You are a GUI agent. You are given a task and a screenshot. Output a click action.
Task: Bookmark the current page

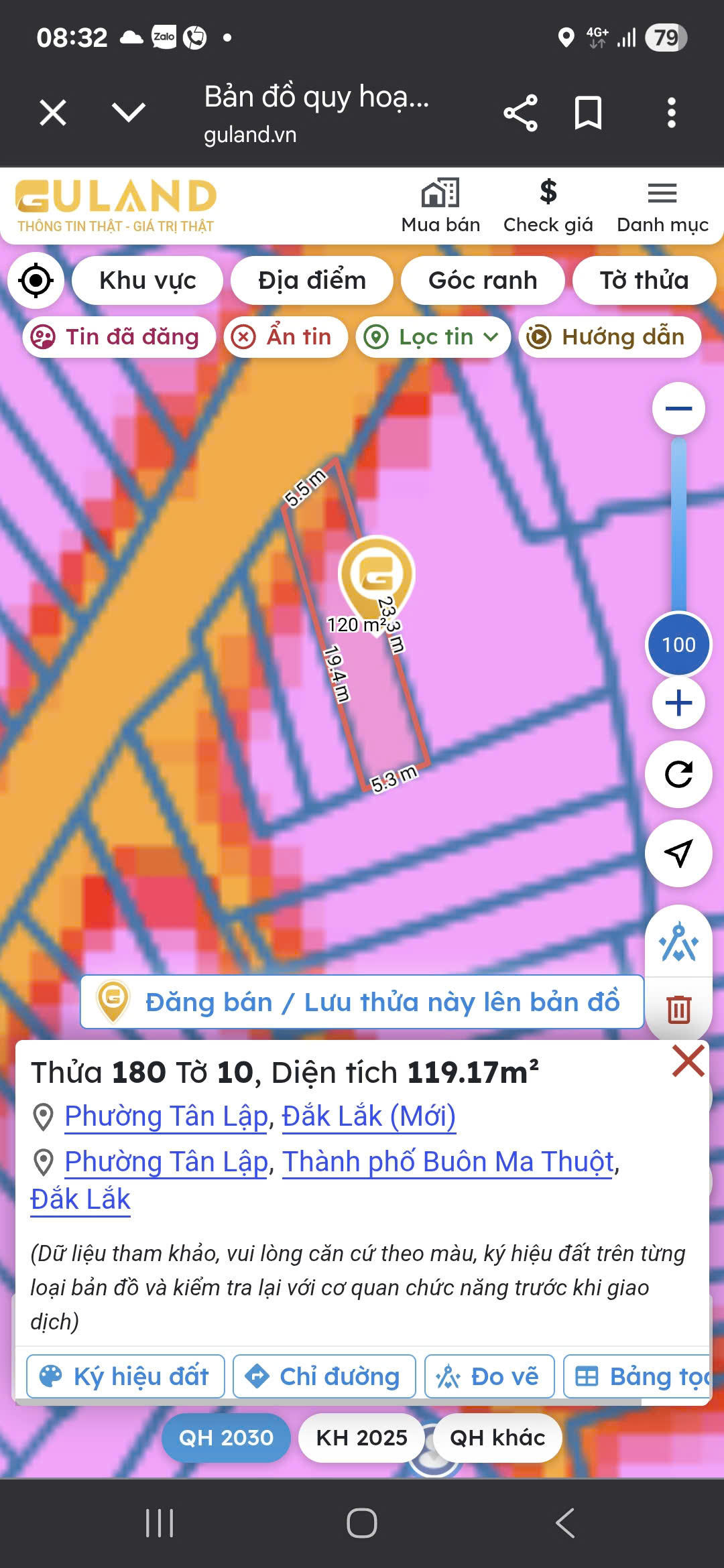pyautogui.click(x=588, y=113)
